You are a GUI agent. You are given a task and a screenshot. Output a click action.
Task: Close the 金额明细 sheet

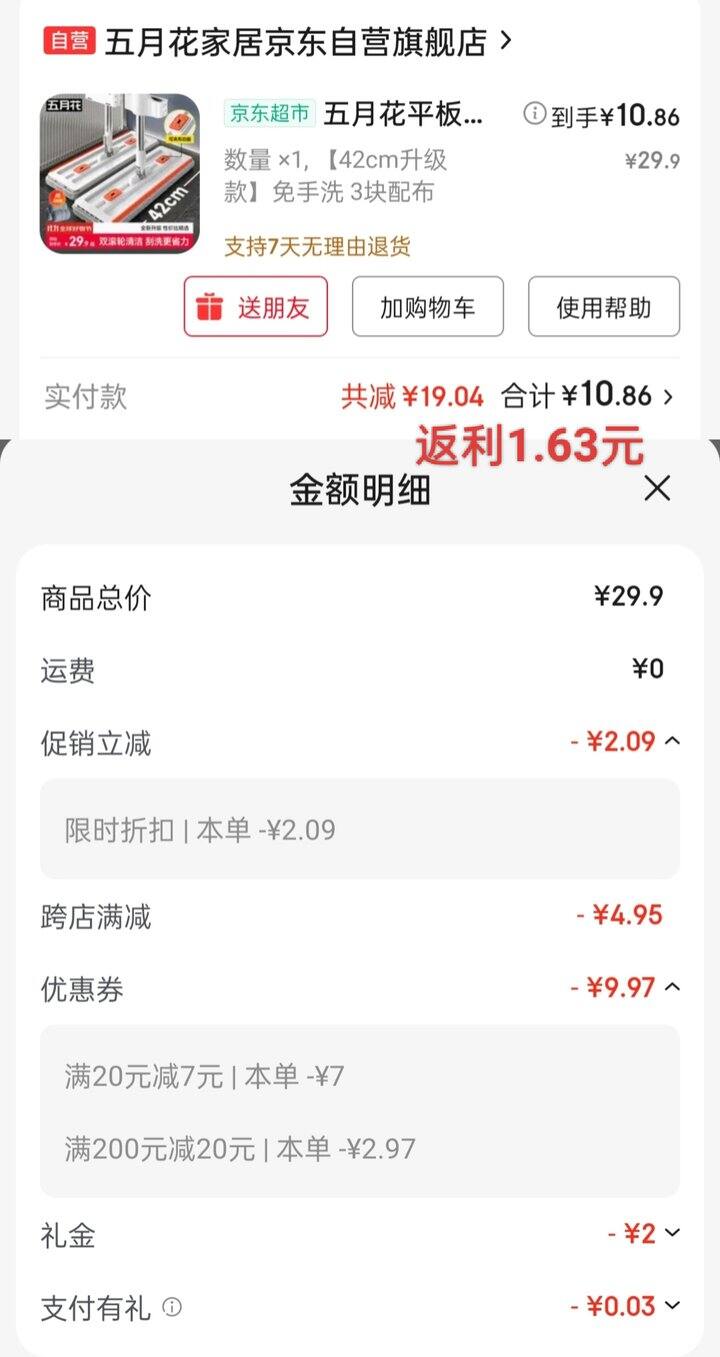(x=657, y=489)
